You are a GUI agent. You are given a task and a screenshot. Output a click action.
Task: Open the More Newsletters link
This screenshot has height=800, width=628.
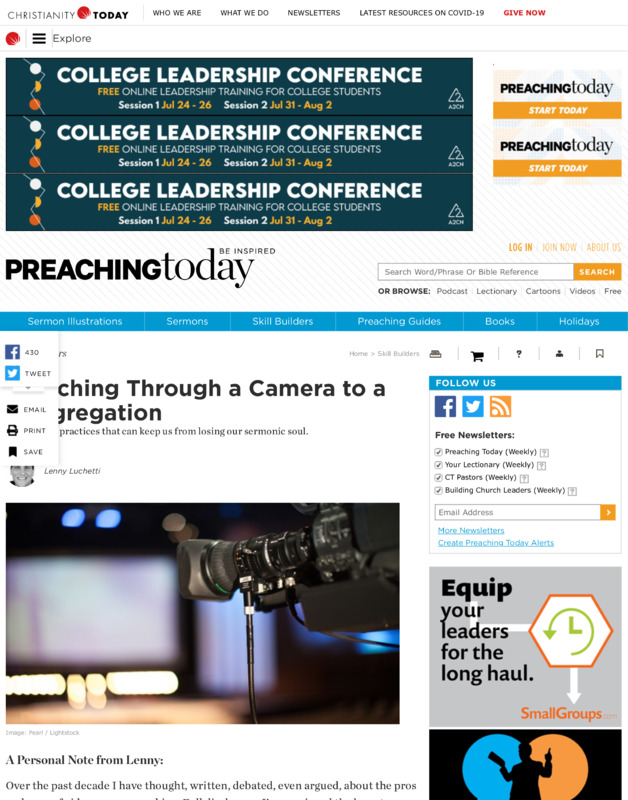click(x=471, y=530)
